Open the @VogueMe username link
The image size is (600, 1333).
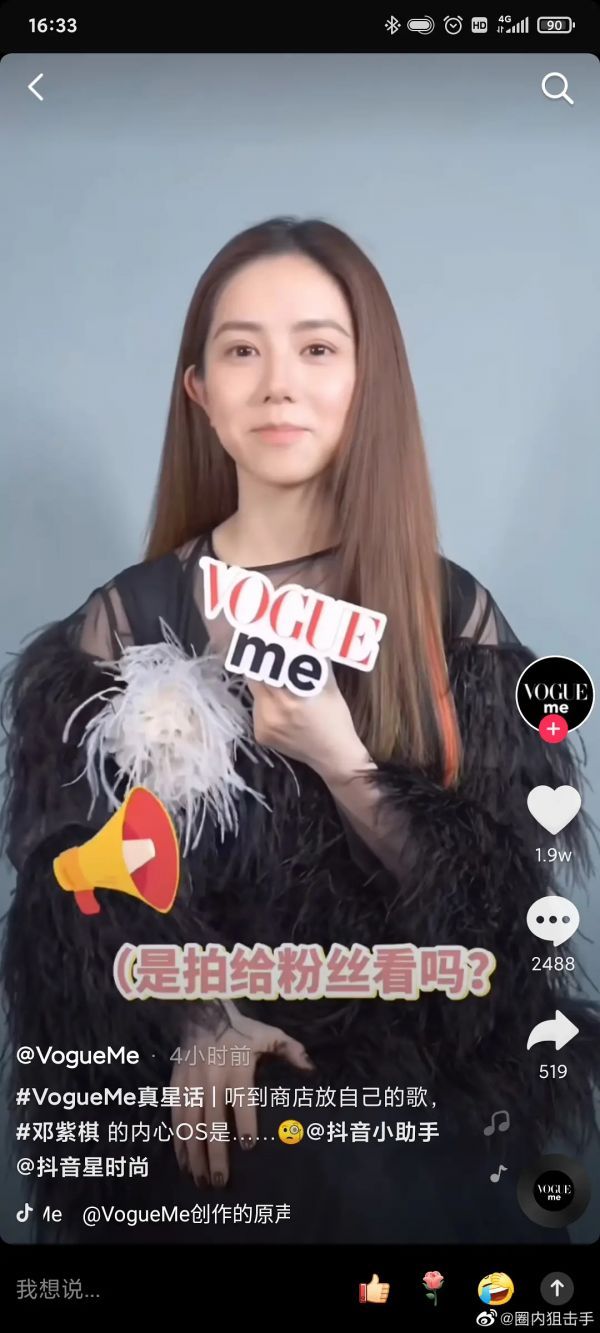(x=77, y=1056)
